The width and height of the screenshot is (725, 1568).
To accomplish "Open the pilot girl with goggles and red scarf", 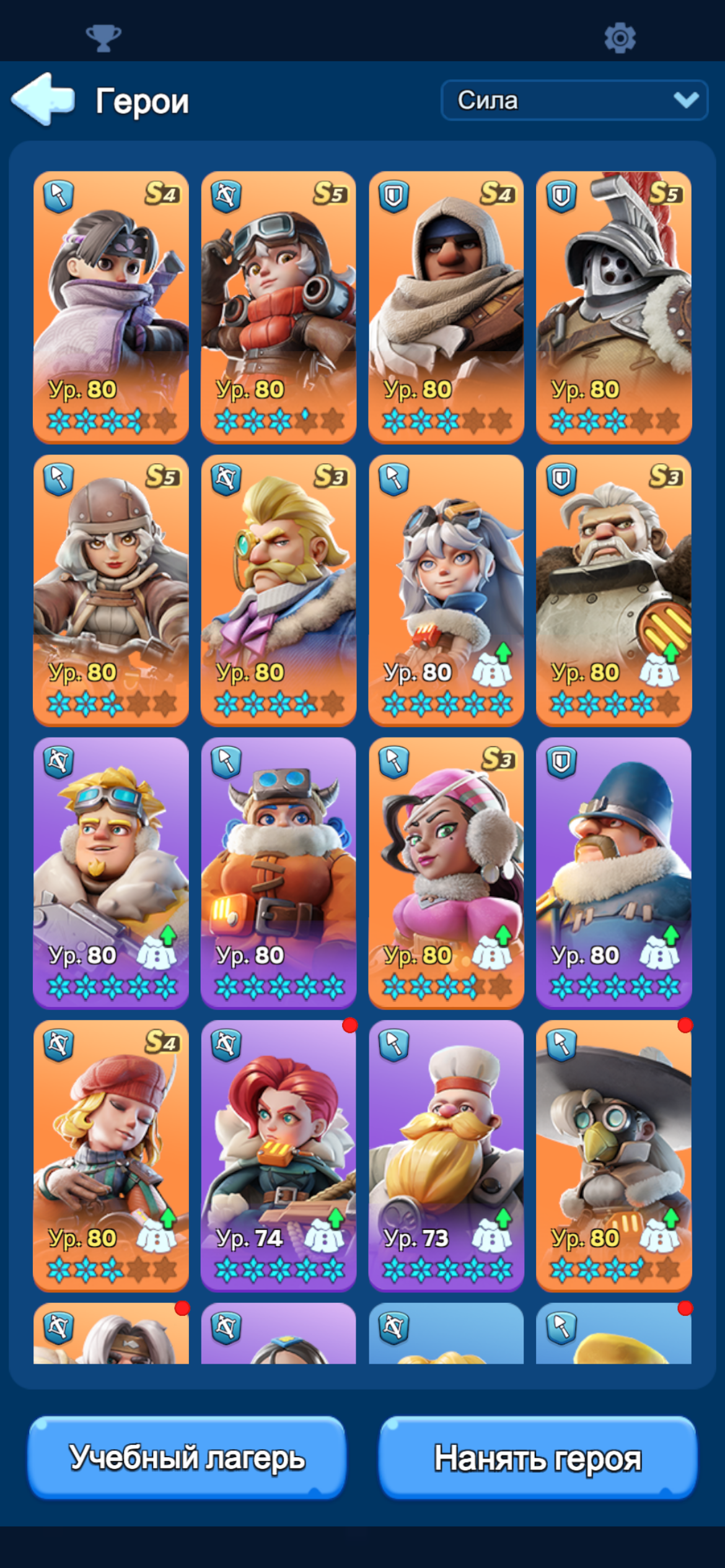I will [x=278, y=307].
